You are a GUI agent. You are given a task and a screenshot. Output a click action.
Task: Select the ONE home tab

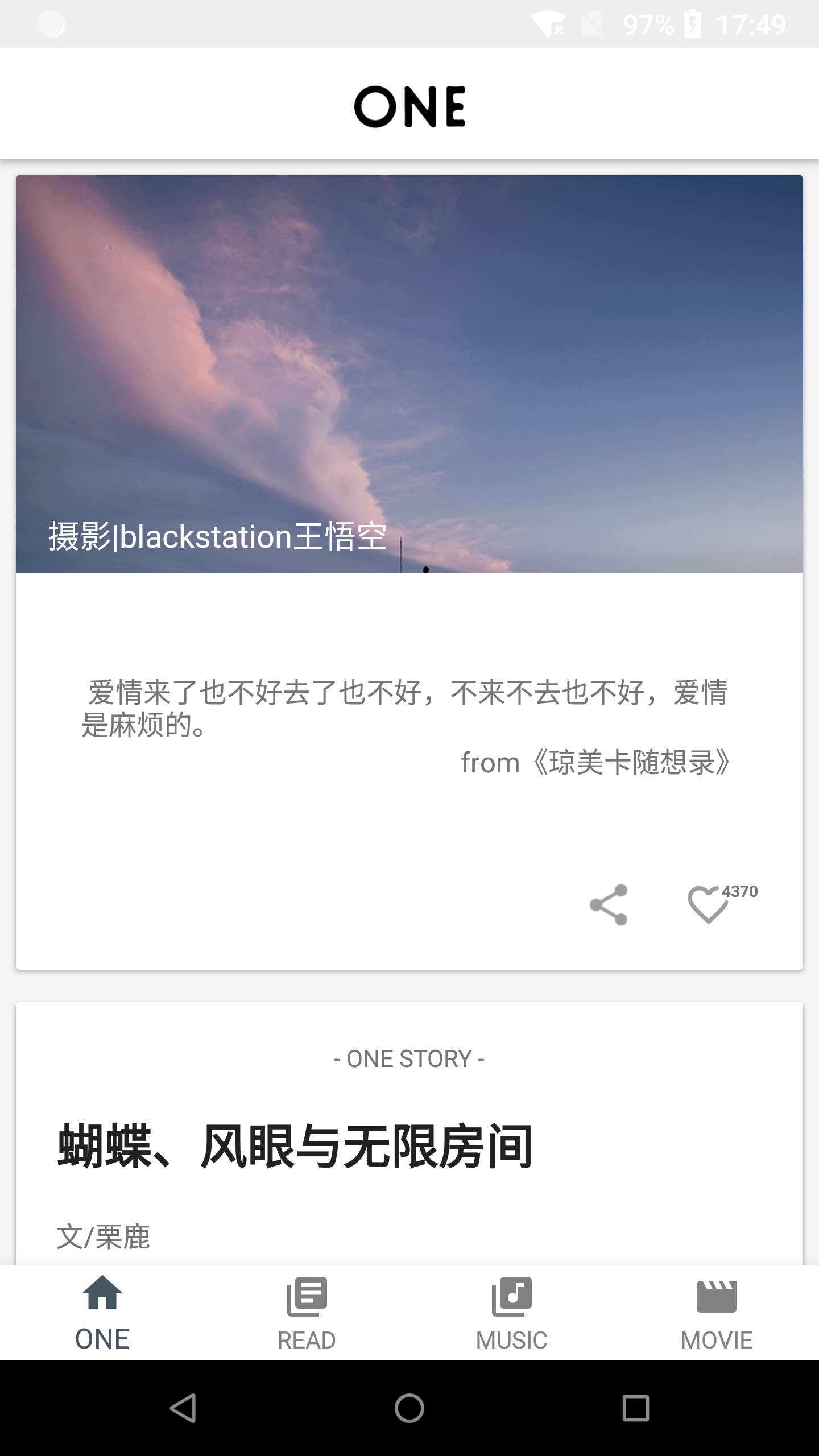coord(102,1313)
